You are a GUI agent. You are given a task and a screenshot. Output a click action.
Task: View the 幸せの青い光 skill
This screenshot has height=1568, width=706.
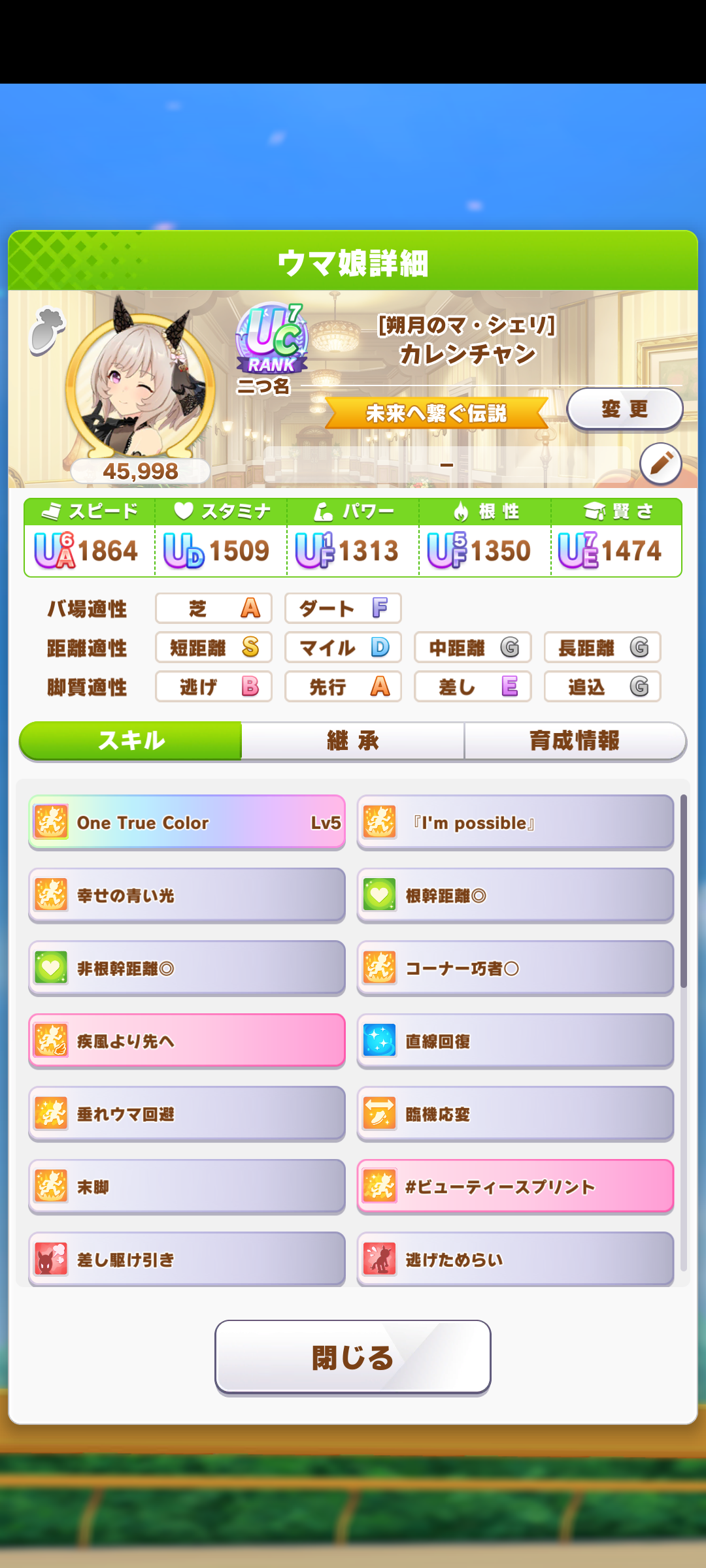[187, 895]
